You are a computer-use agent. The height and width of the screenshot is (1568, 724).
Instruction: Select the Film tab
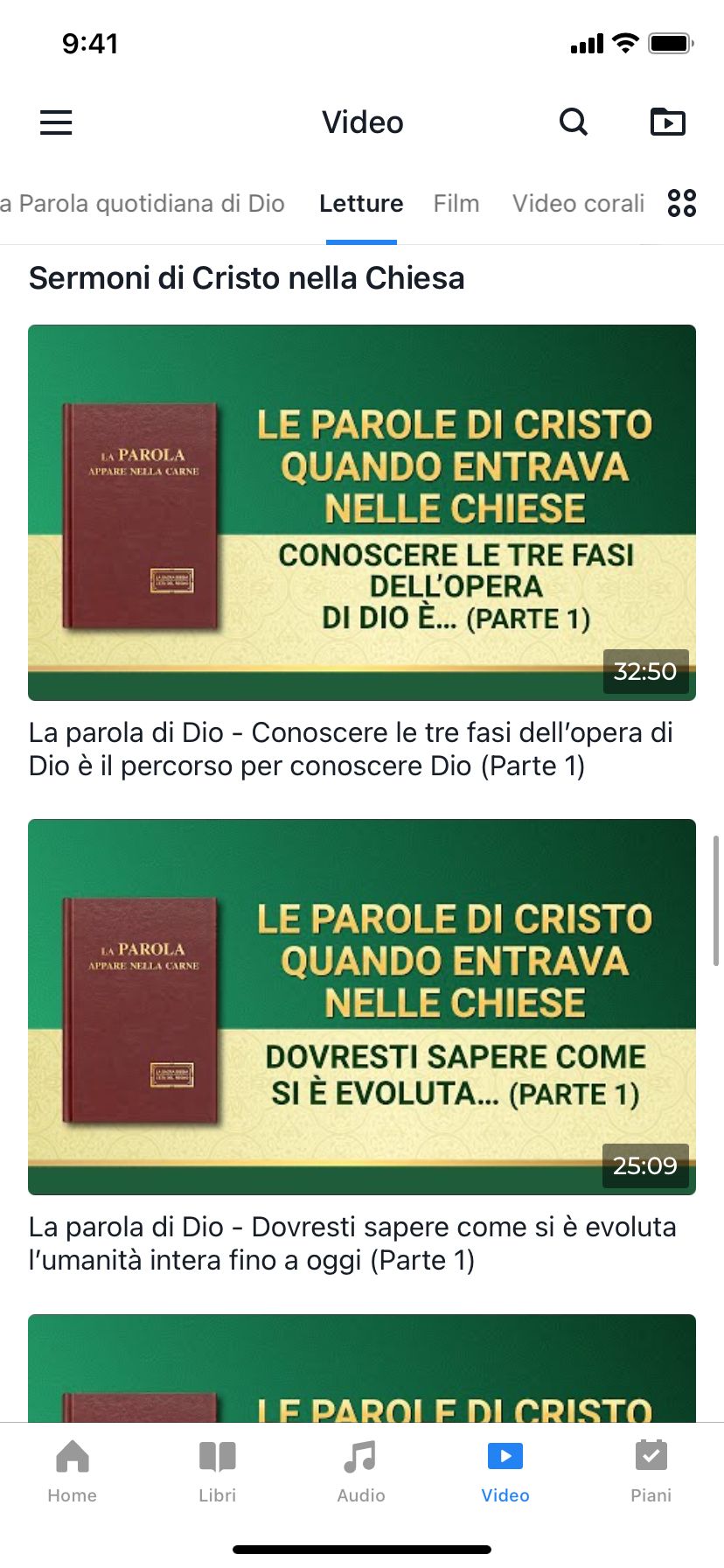tap(456, 204)
